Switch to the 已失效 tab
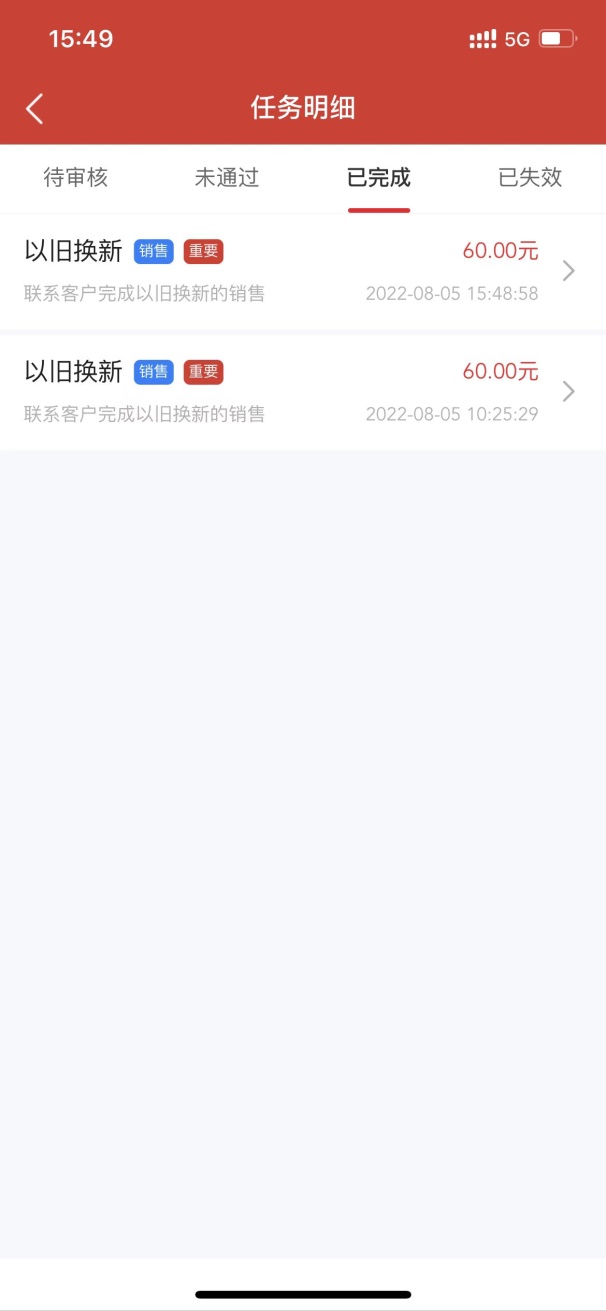606x1311 pixels. point(530,178)
